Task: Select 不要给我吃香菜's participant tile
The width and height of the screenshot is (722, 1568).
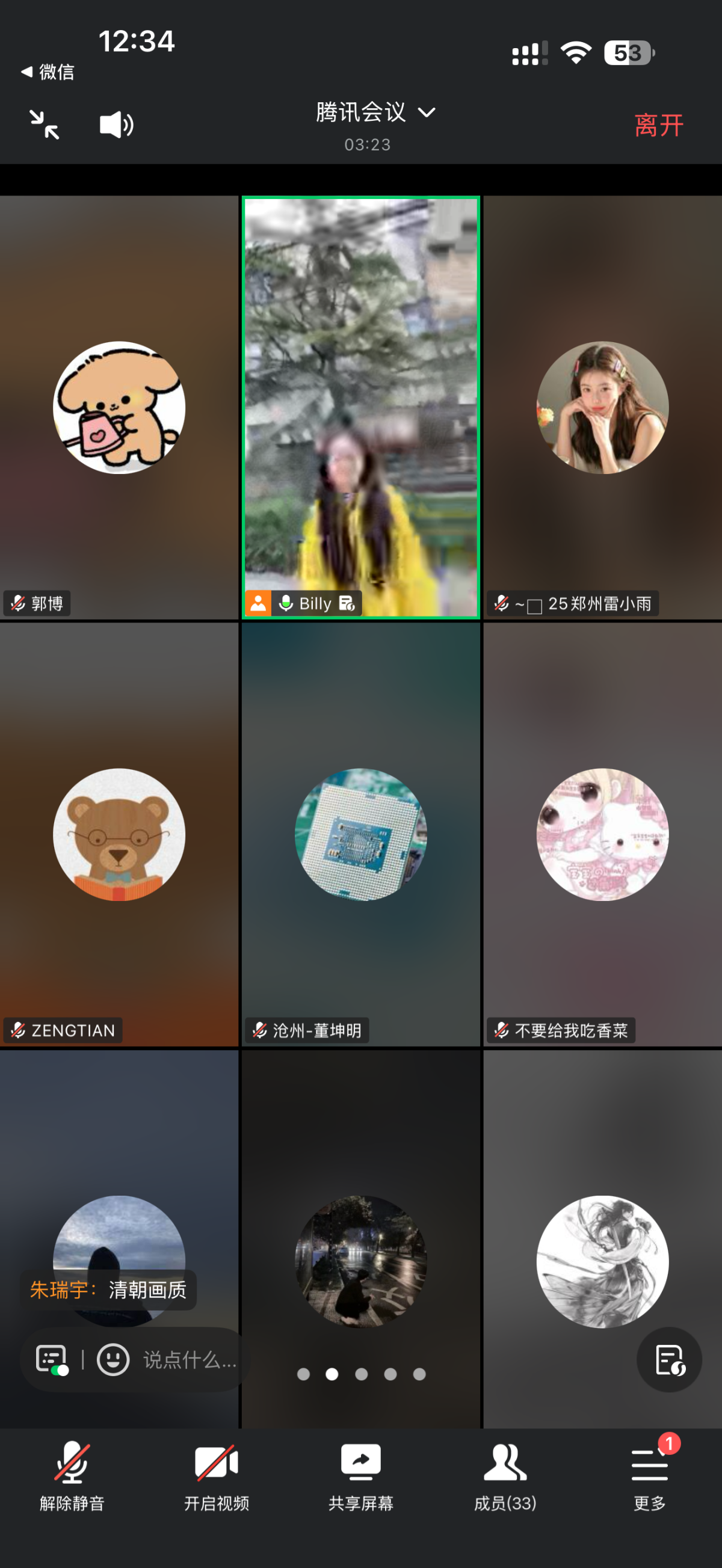Action: pyautogui.click(x=602, y=834)
